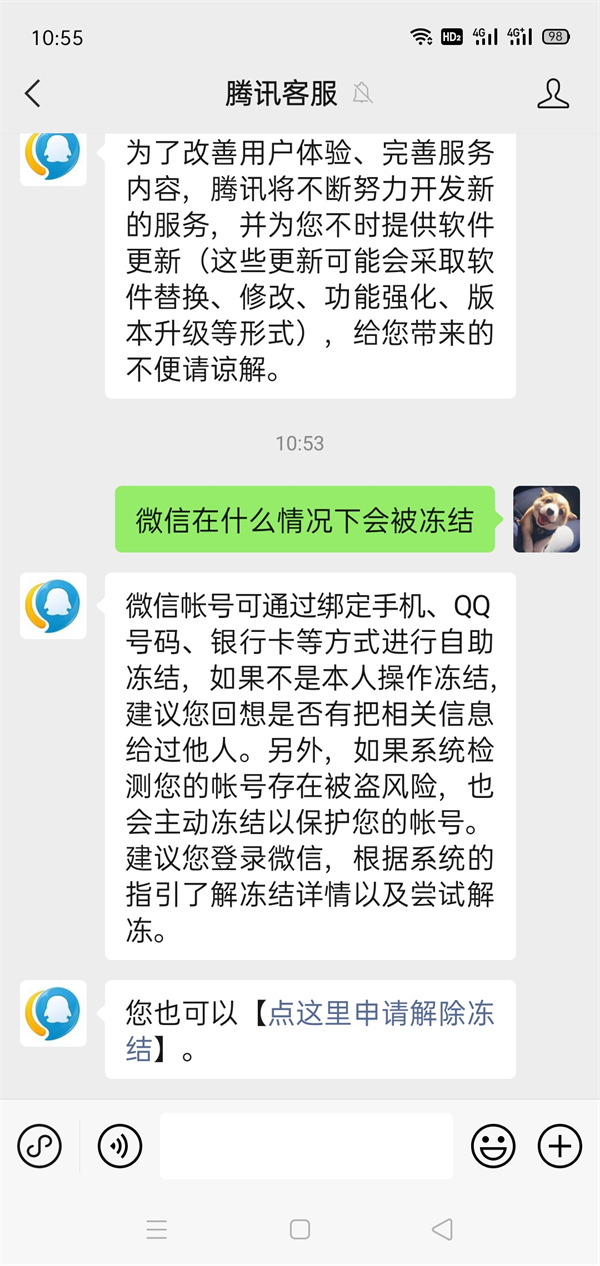This screenshot has width=600, height=1266.
Task: Switch to voice message input
Action: tap(120, 1146)
